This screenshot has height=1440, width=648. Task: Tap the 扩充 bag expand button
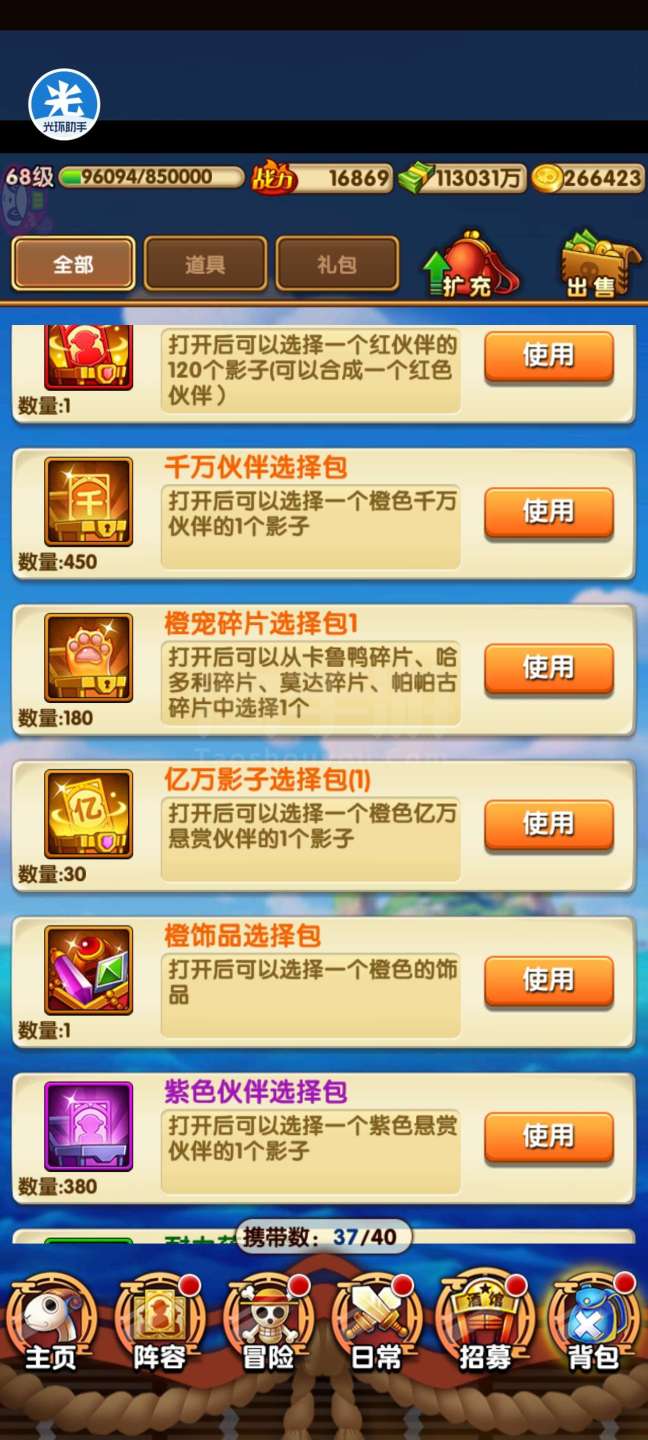(470, 266)
